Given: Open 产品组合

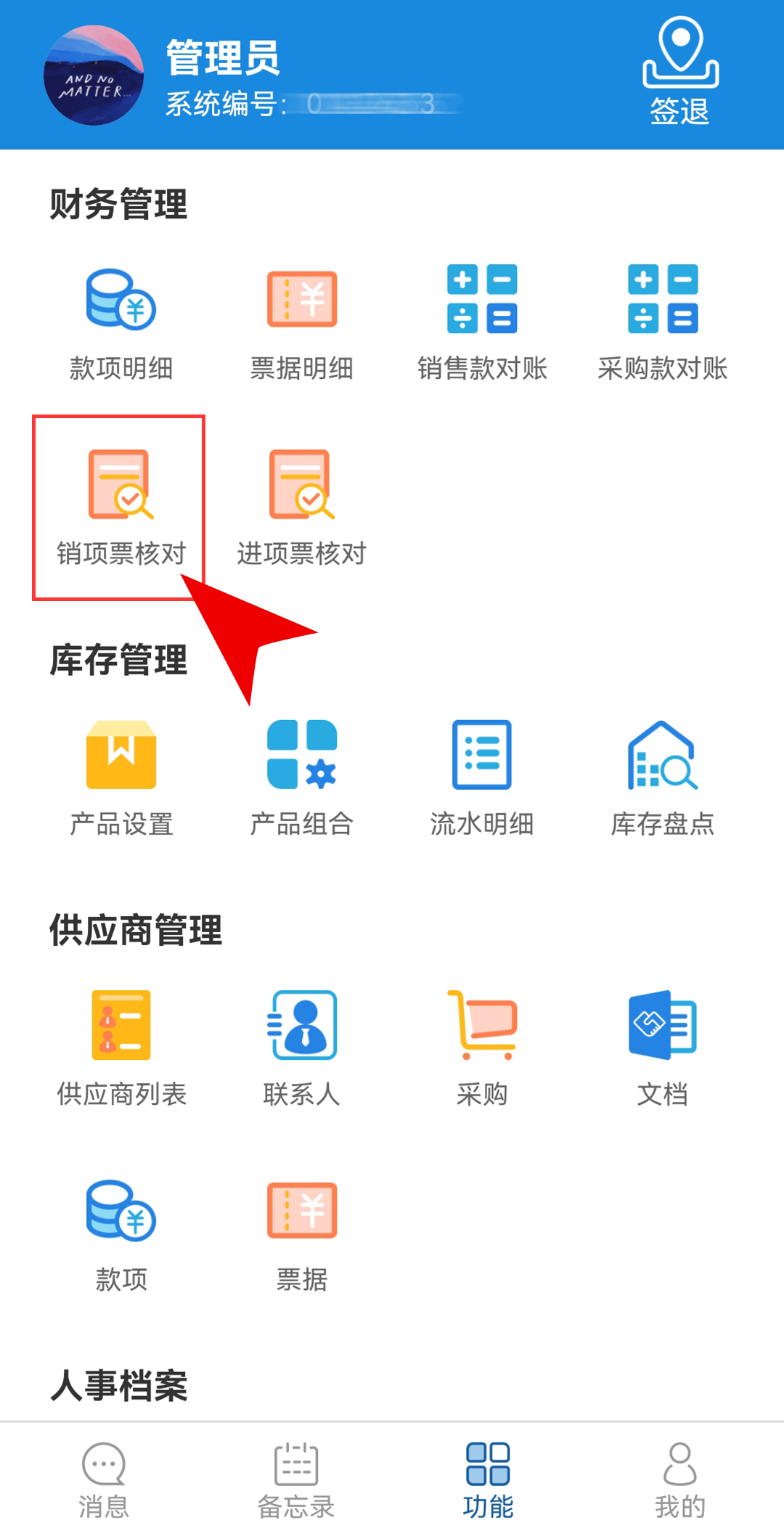Looking at the screenshot, I should (x=301, y=778).
